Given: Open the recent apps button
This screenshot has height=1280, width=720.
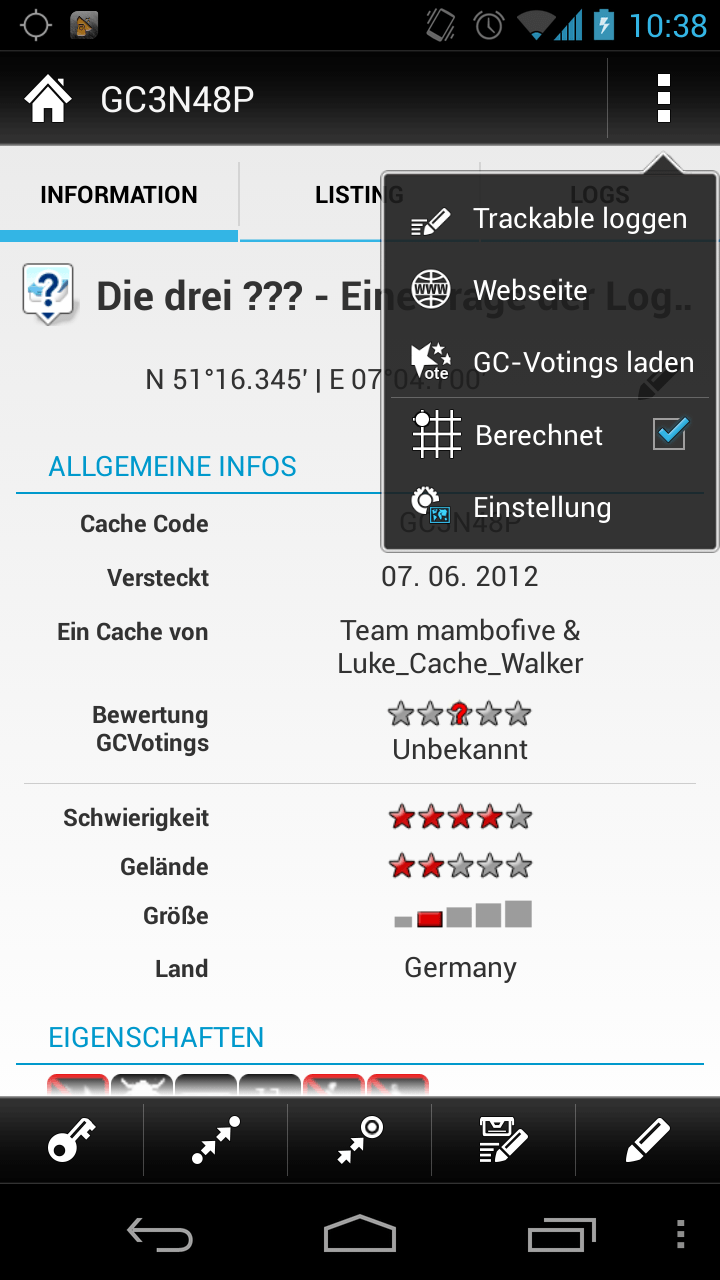Looking at the screenshot, I should click(561, 1233).
